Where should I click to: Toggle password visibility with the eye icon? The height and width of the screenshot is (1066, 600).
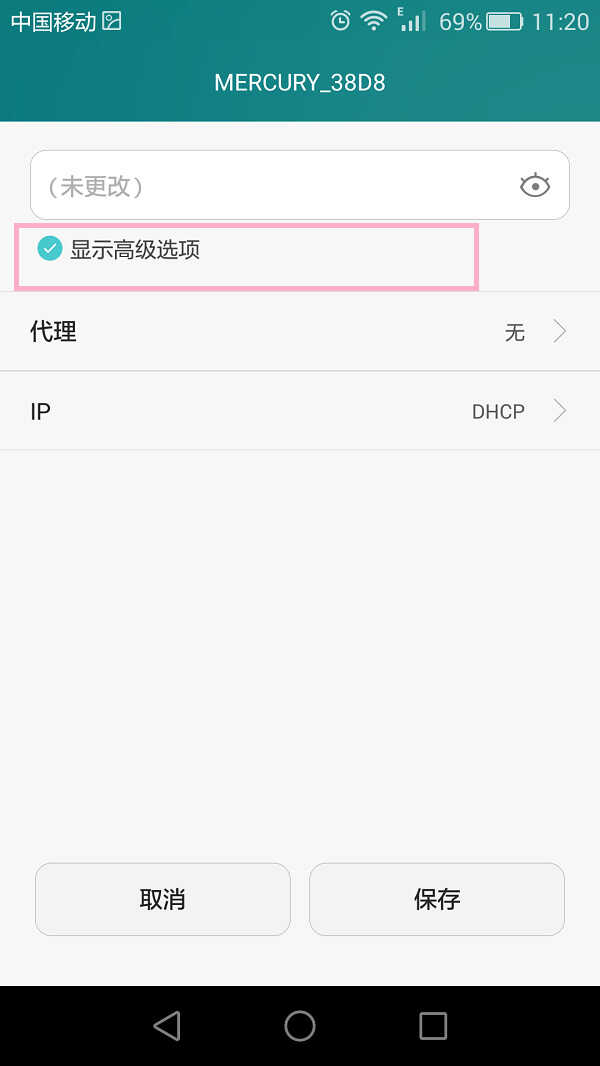(x=535, y=186)
